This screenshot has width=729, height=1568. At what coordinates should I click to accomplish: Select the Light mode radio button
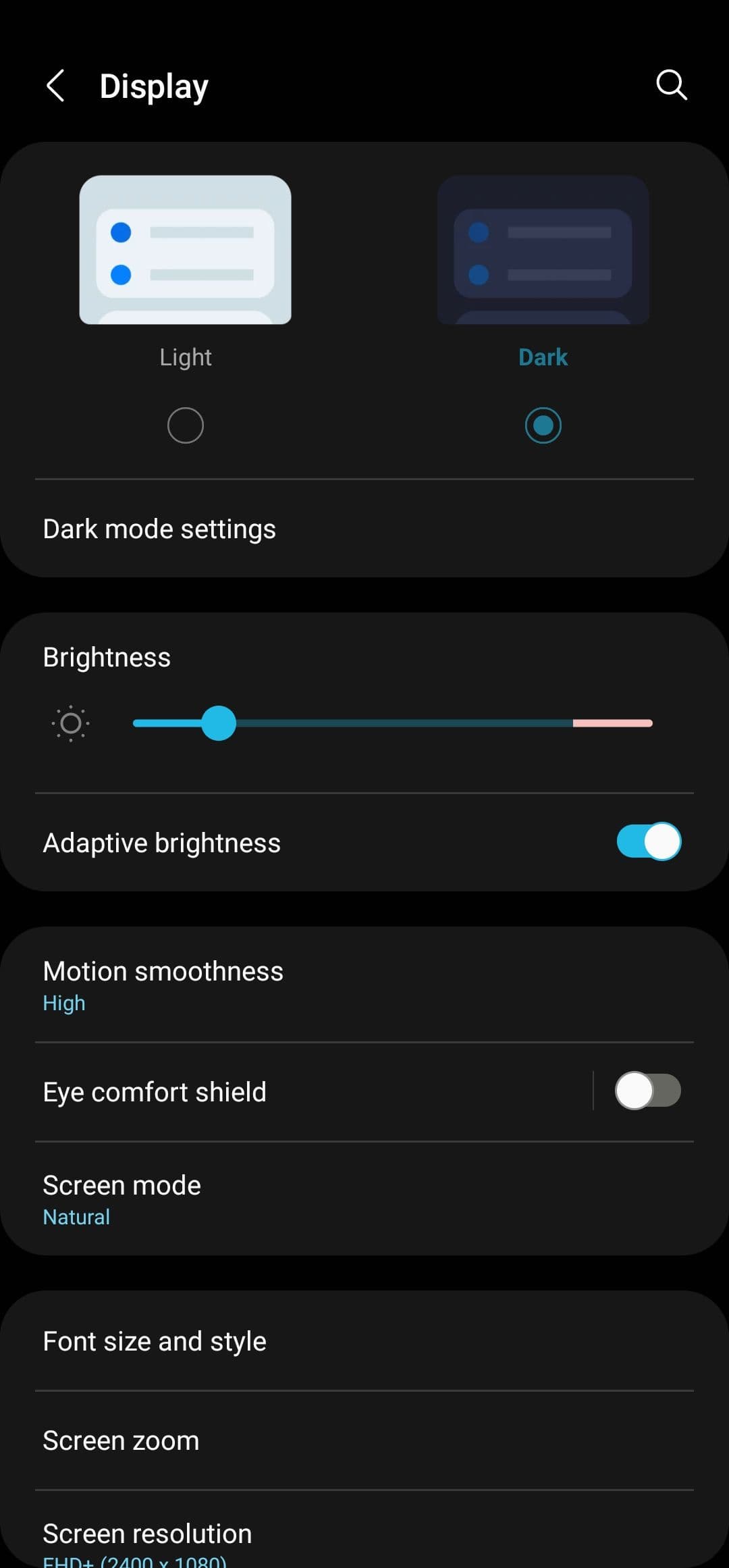(x=186, y=425)
